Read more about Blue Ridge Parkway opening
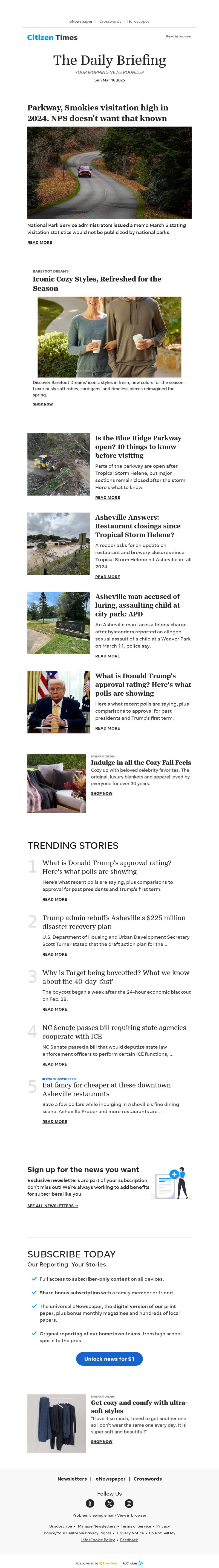The image size is (219, 1568). tap(107, 497)
